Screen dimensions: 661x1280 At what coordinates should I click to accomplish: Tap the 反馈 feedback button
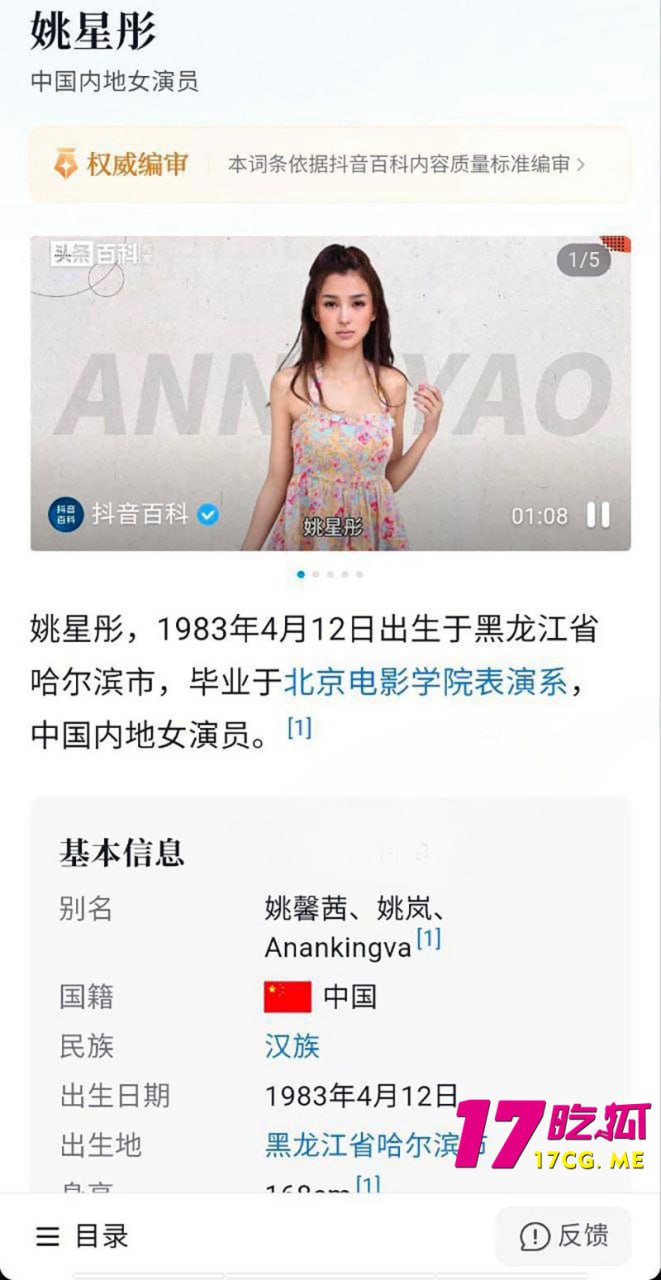coord(564,1236)
